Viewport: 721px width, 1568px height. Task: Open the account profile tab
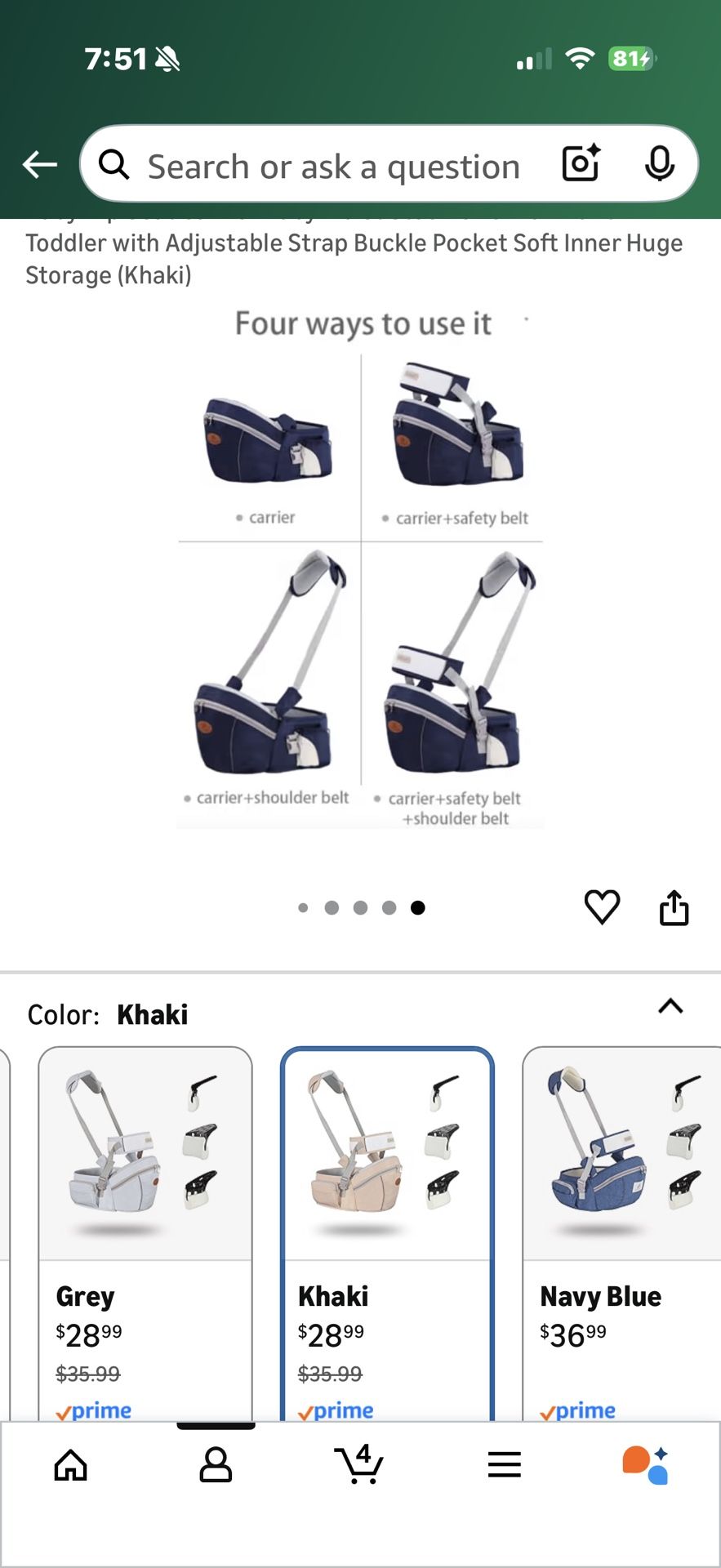click(216, 1465)
